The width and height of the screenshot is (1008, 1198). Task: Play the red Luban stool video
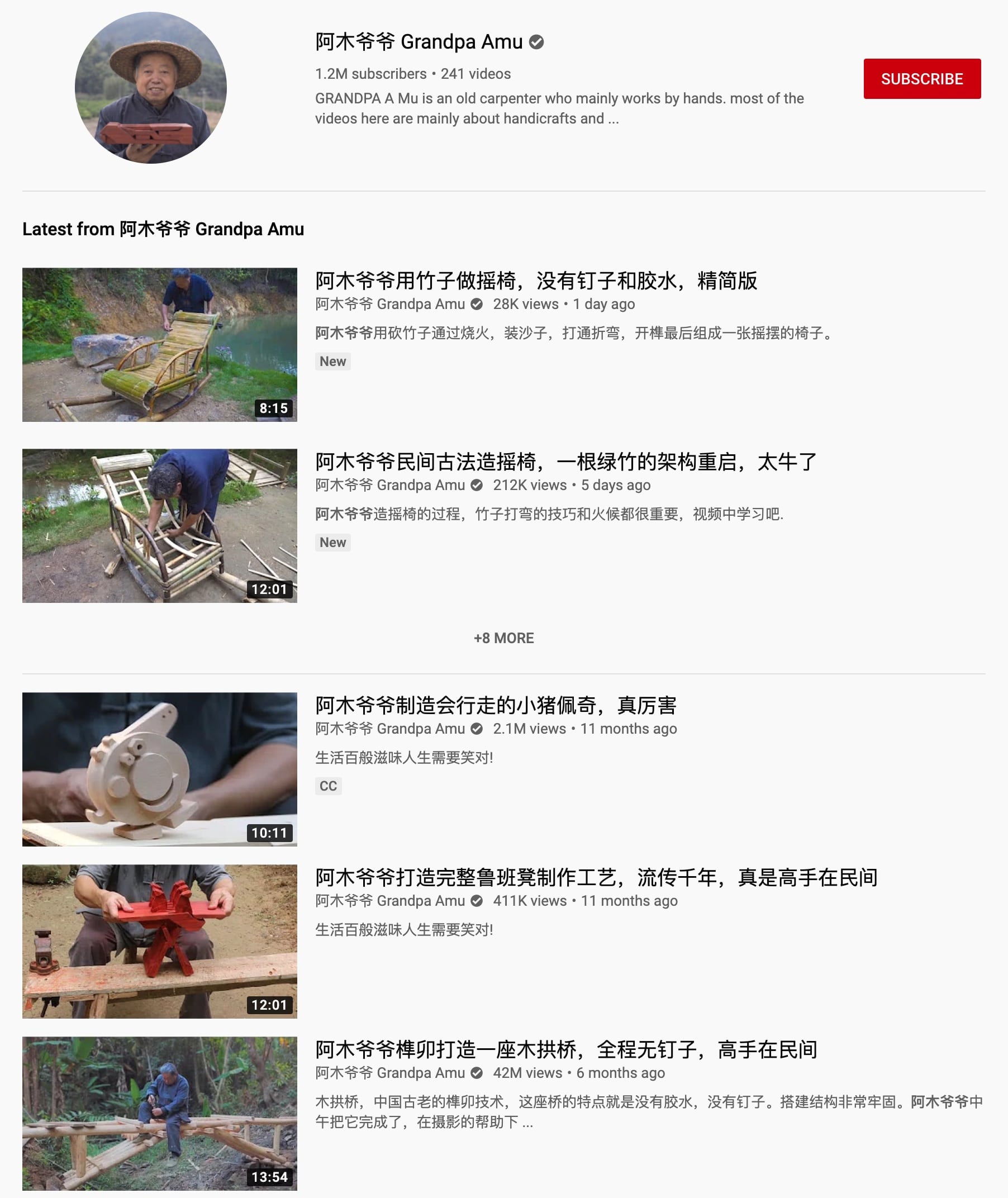(159, 941)
